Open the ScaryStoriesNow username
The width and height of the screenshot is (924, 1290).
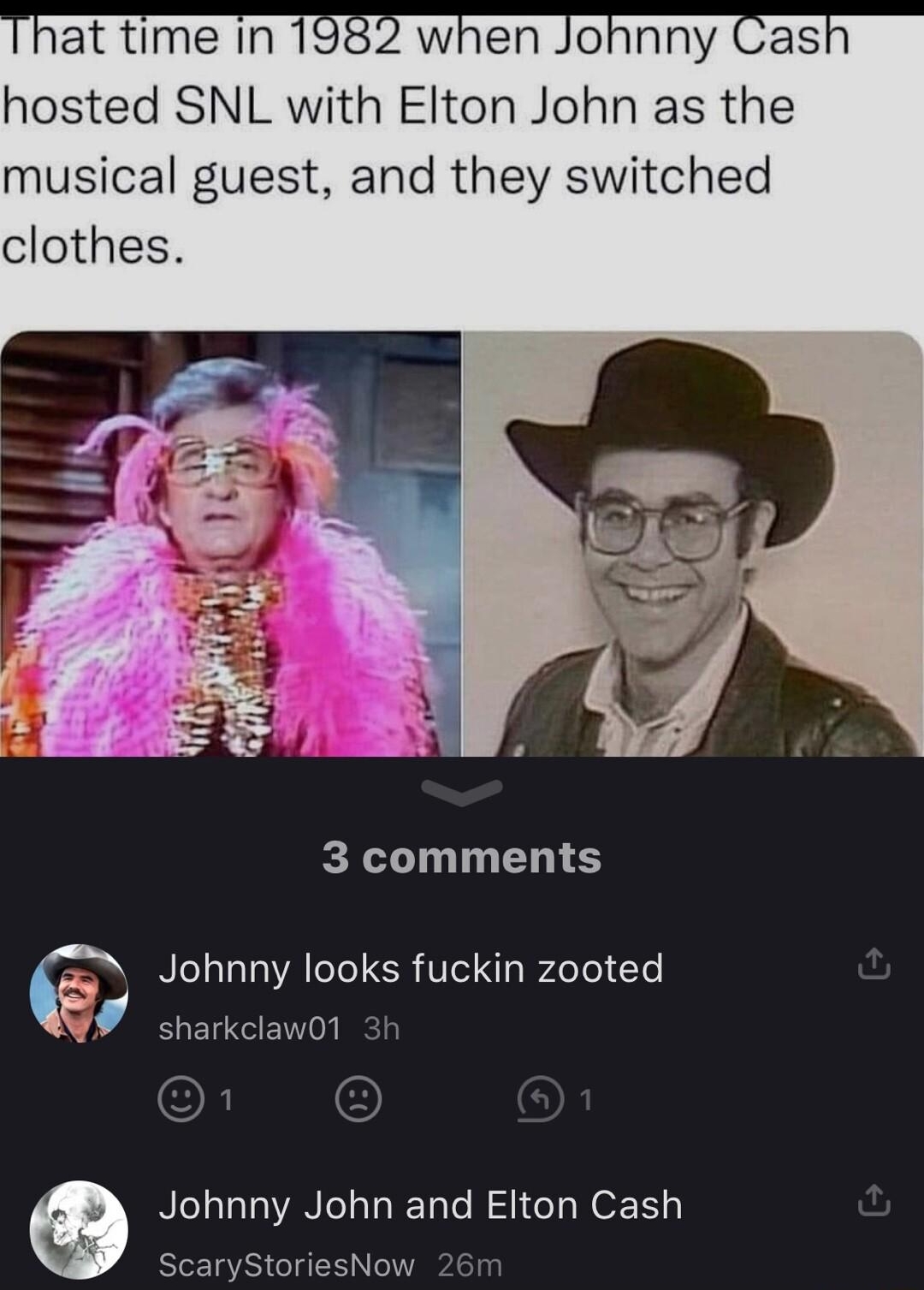[x=287, y=1264]
